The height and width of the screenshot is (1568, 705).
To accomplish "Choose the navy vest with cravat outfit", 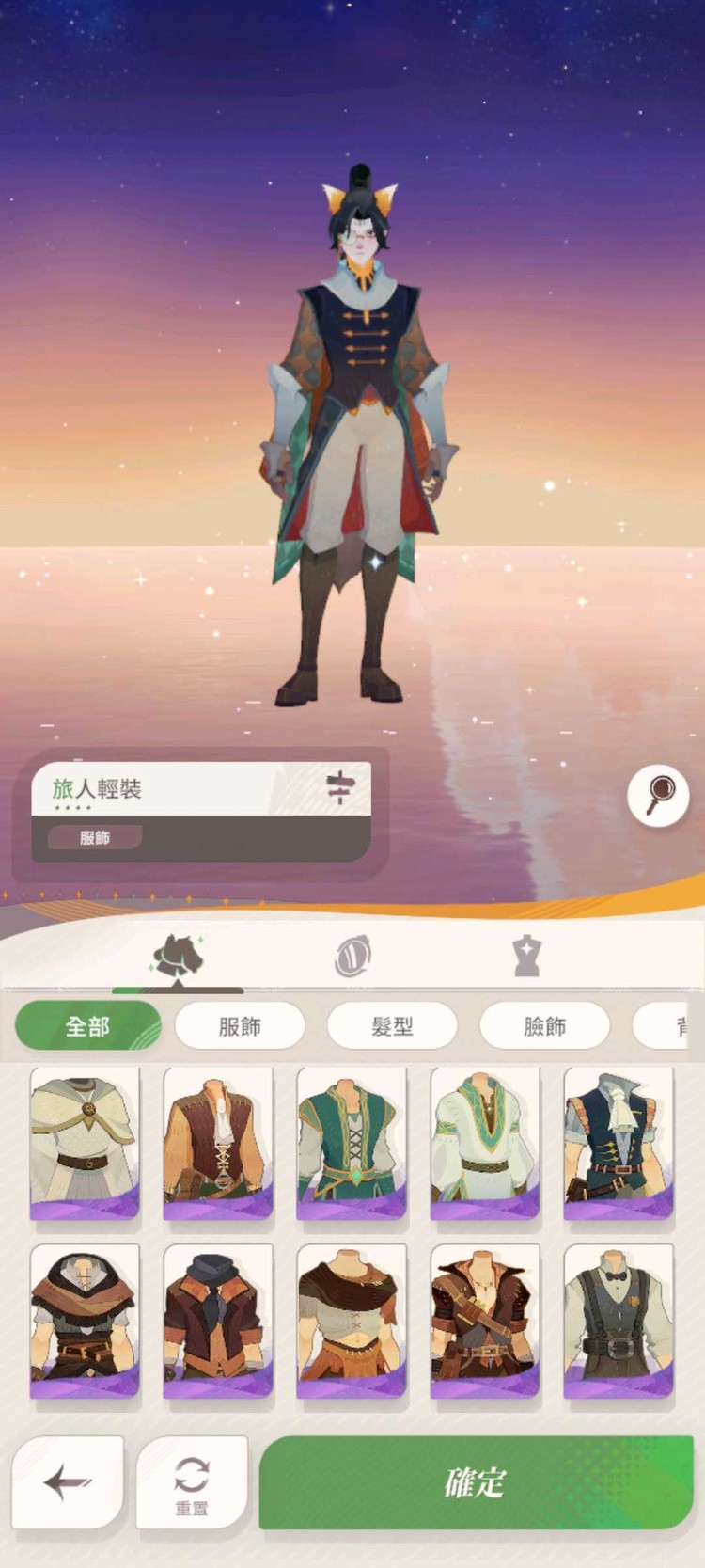I will 619,1142.
